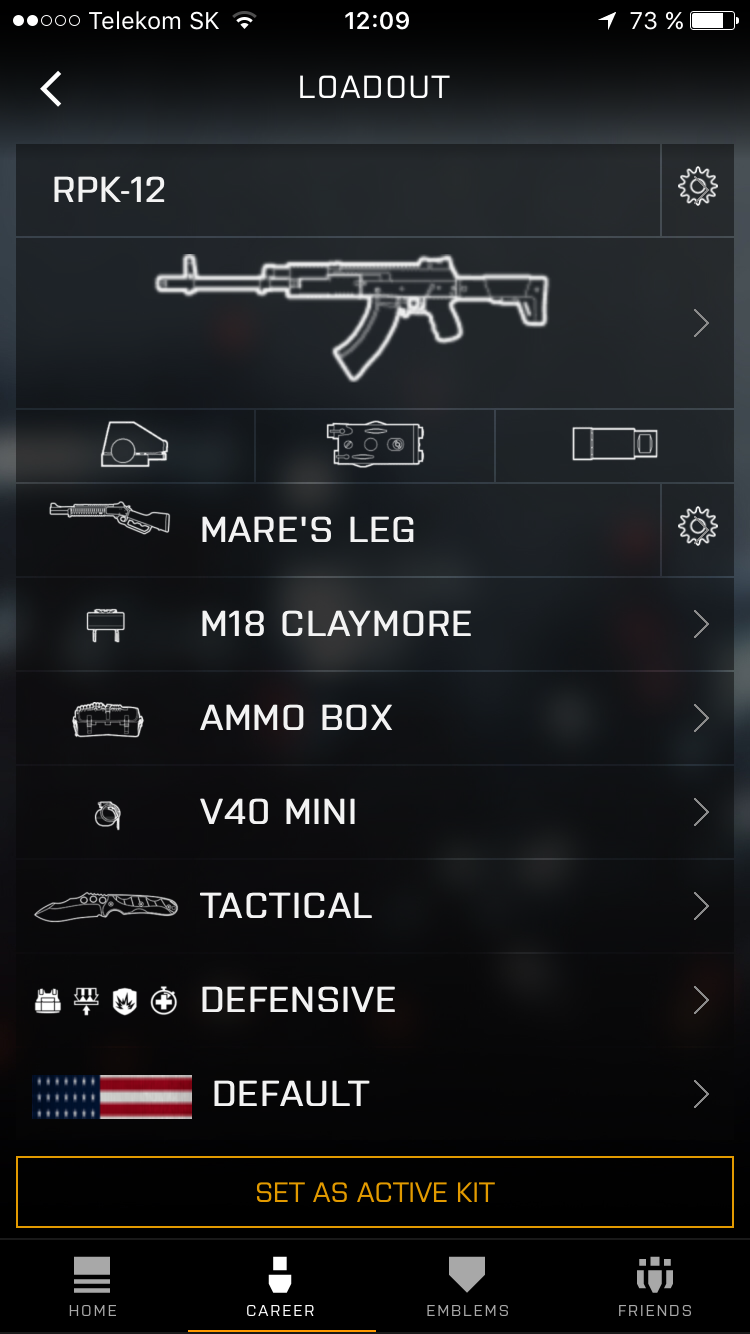Select the optic sight attachment slot
This screenshot has height=1334, width=750.
[135, 445]
